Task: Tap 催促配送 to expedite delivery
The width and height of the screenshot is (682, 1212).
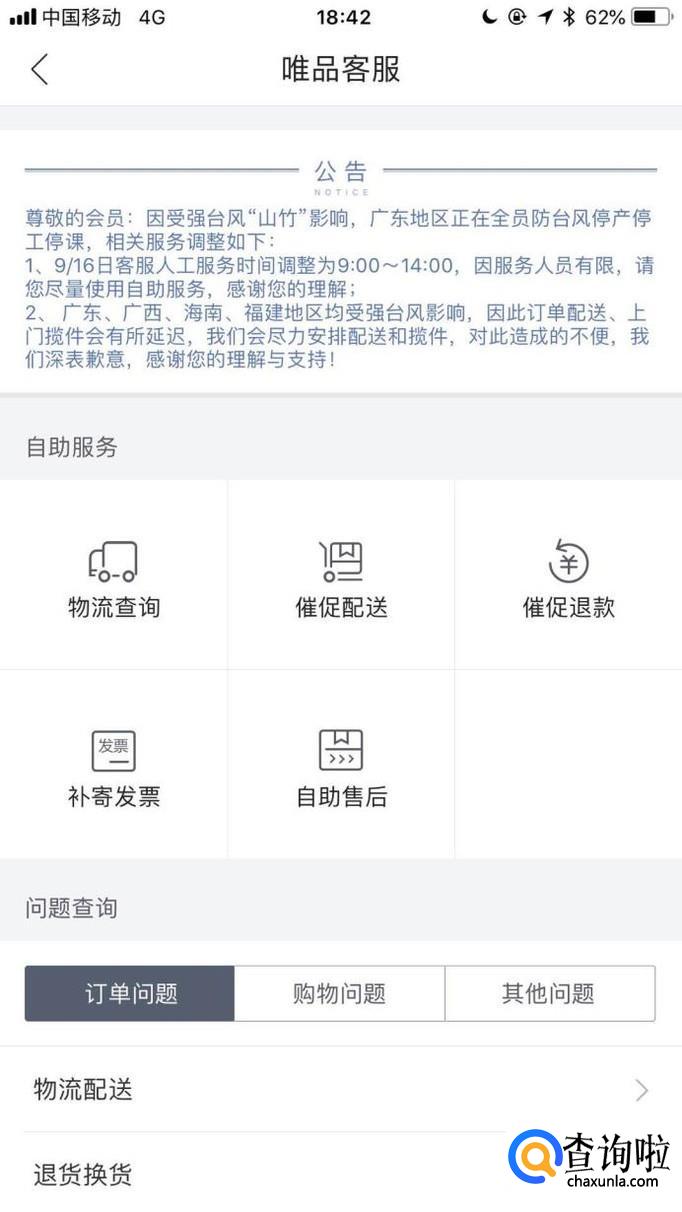Action: (341, 578)
